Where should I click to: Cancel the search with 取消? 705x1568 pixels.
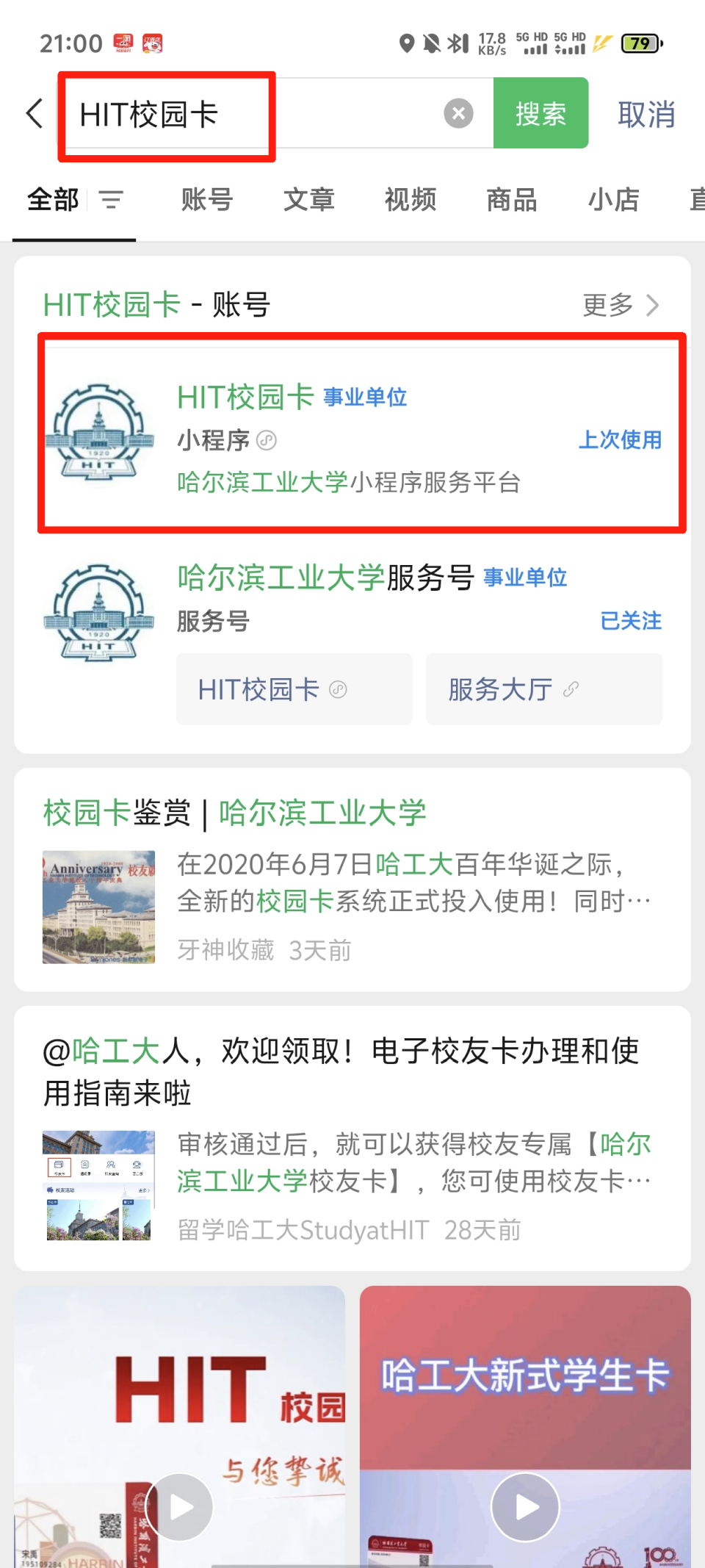646,115
